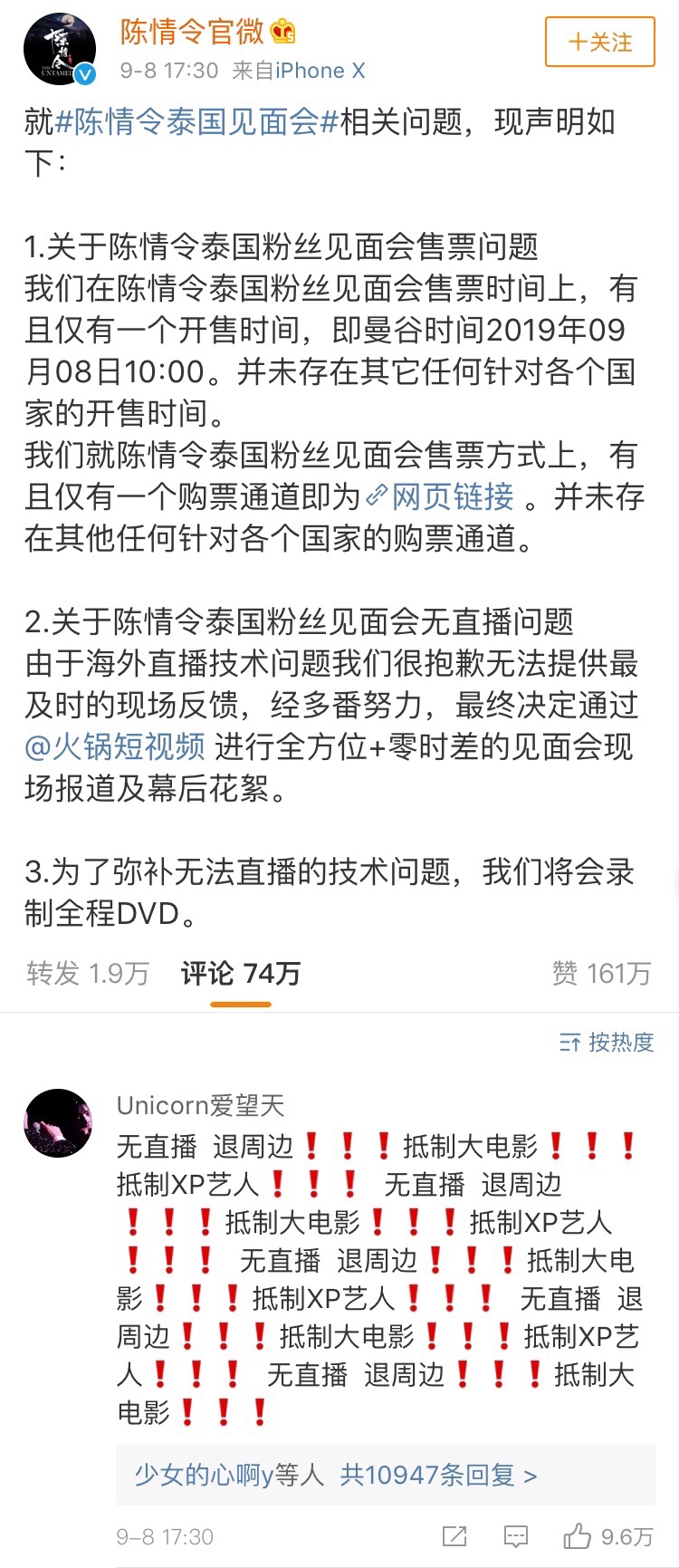
Task: View the 赞 161万 likes tab
Action: pos(601,973)
